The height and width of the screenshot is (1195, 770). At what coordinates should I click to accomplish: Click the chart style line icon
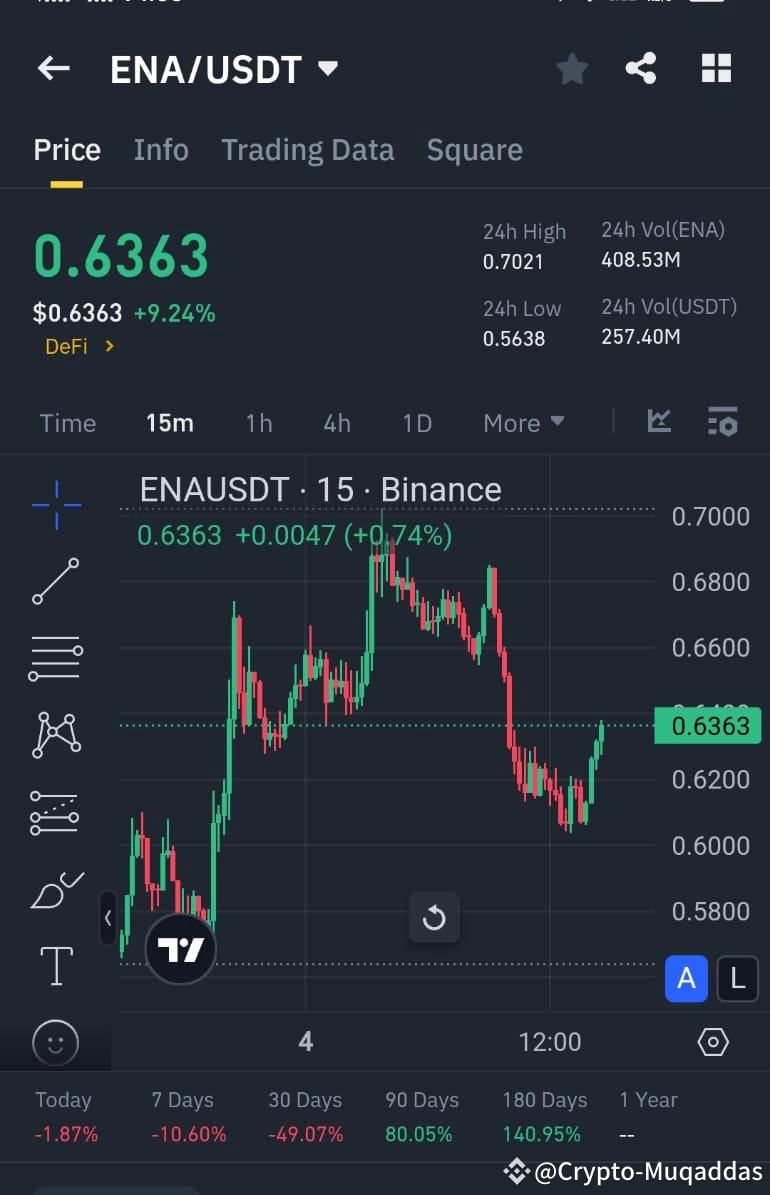[659, 422]
